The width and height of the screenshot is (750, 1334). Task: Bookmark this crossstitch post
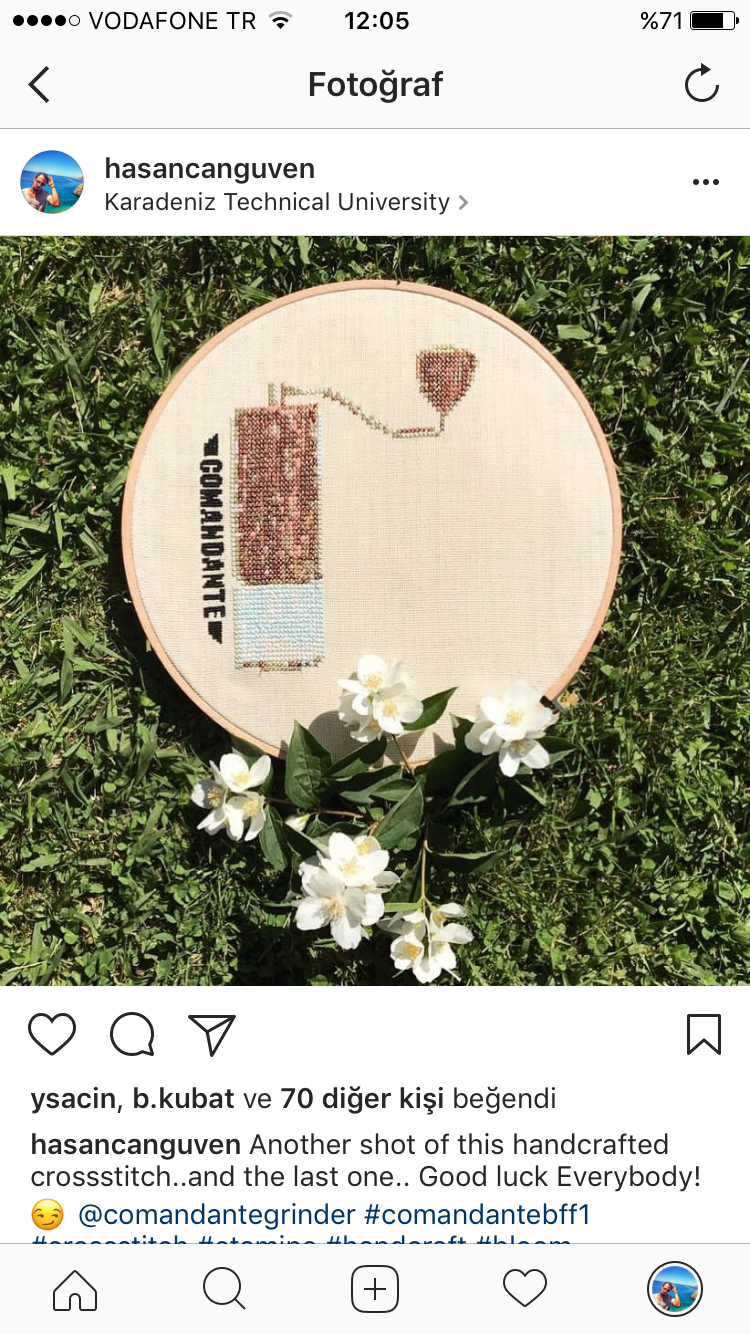tap(703, 1034)
